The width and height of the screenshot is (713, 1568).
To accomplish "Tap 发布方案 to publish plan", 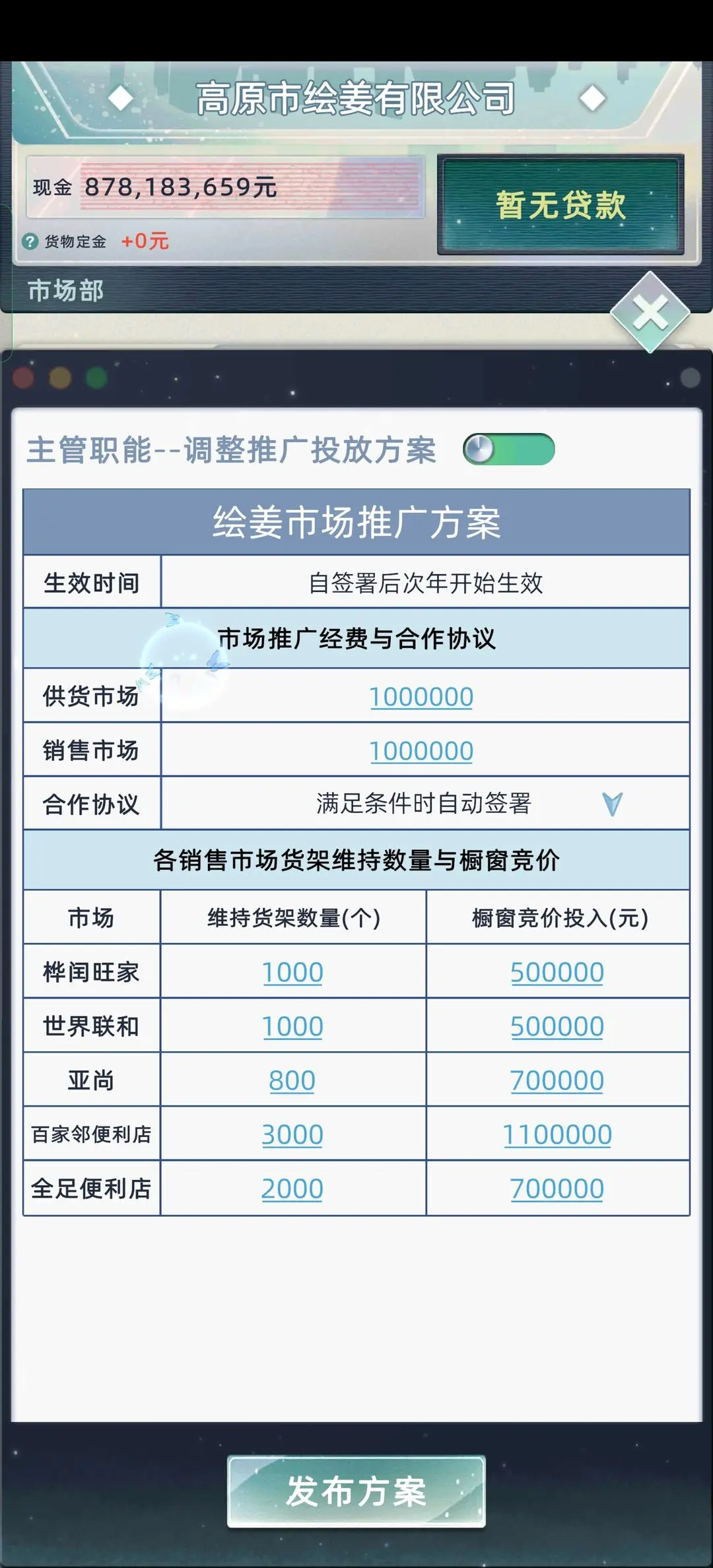I will point(356,1491).
